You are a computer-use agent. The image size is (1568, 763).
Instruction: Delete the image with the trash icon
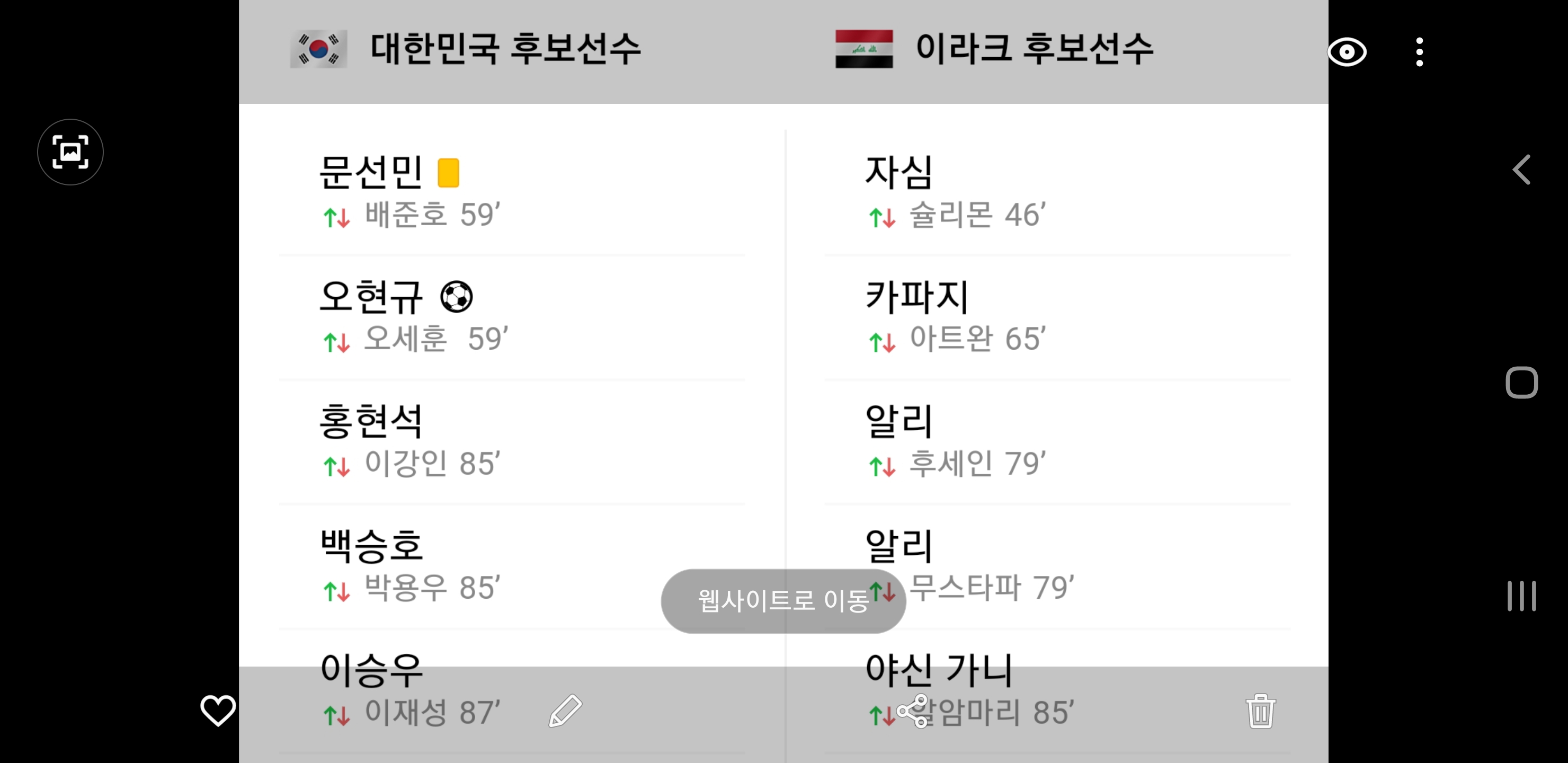tap(1260, 711)
